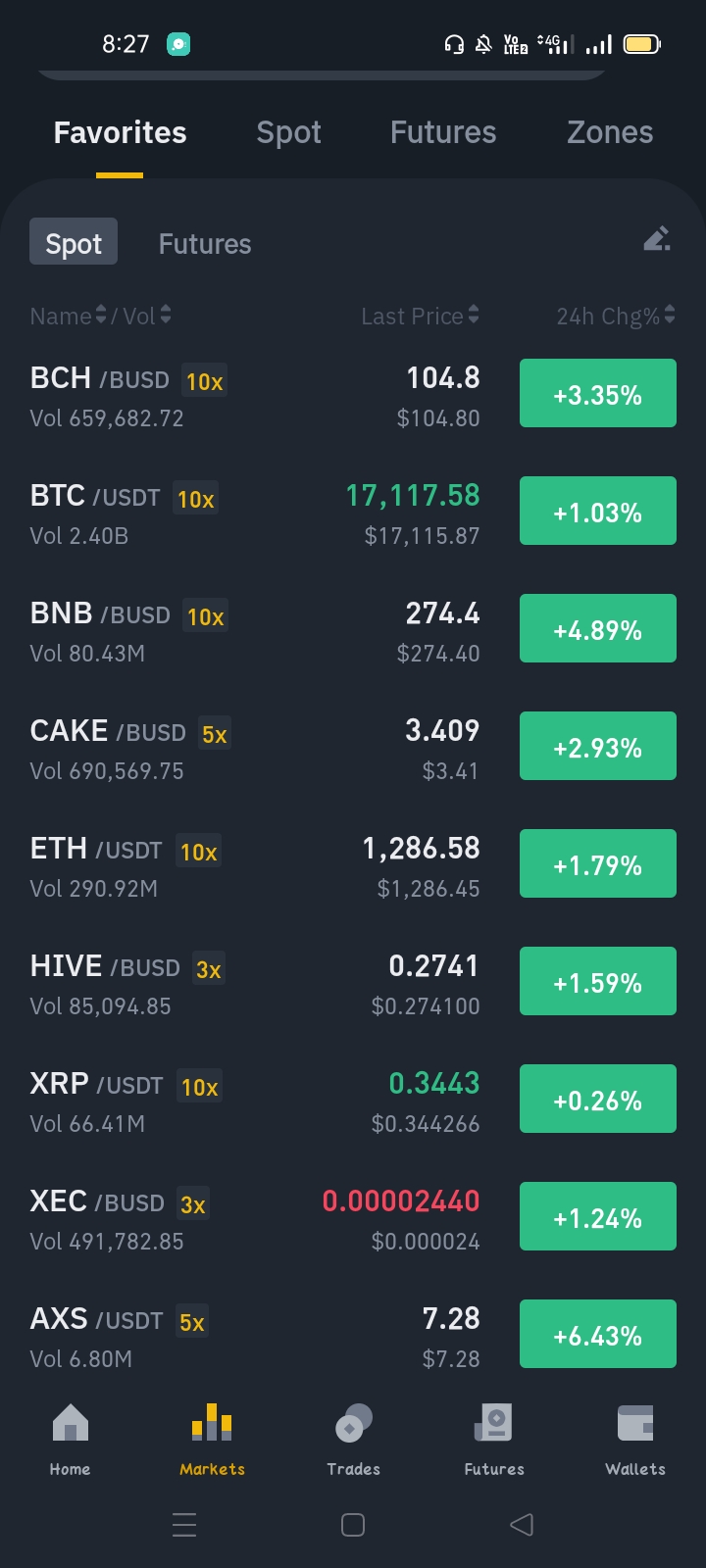This screenshot has width=706, height=1568.
Task: View the AXS/USDT pair
Action: pyautogui.click(x=353, y=1337)
